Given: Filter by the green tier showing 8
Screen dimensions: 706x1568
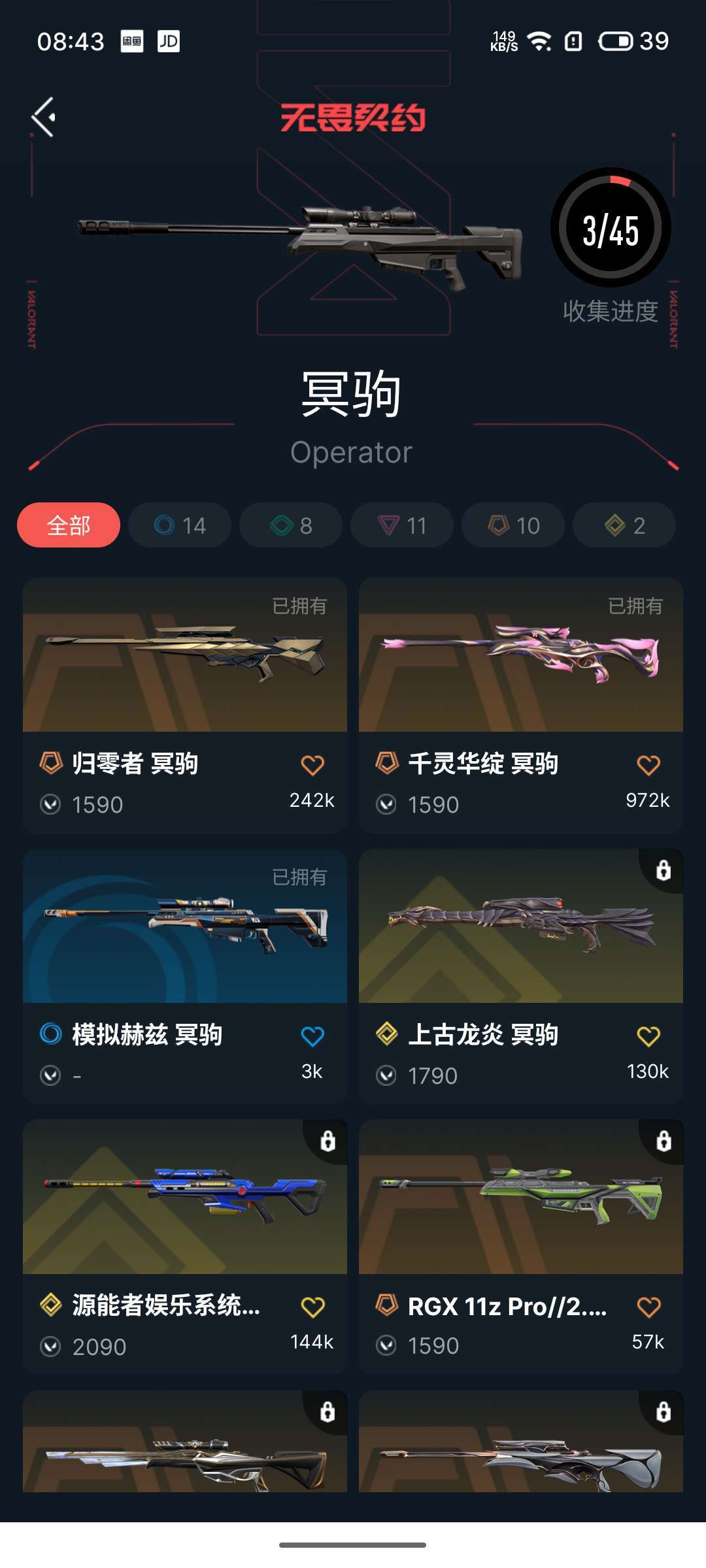Looking at the screenshot, I should pos(291,525).
